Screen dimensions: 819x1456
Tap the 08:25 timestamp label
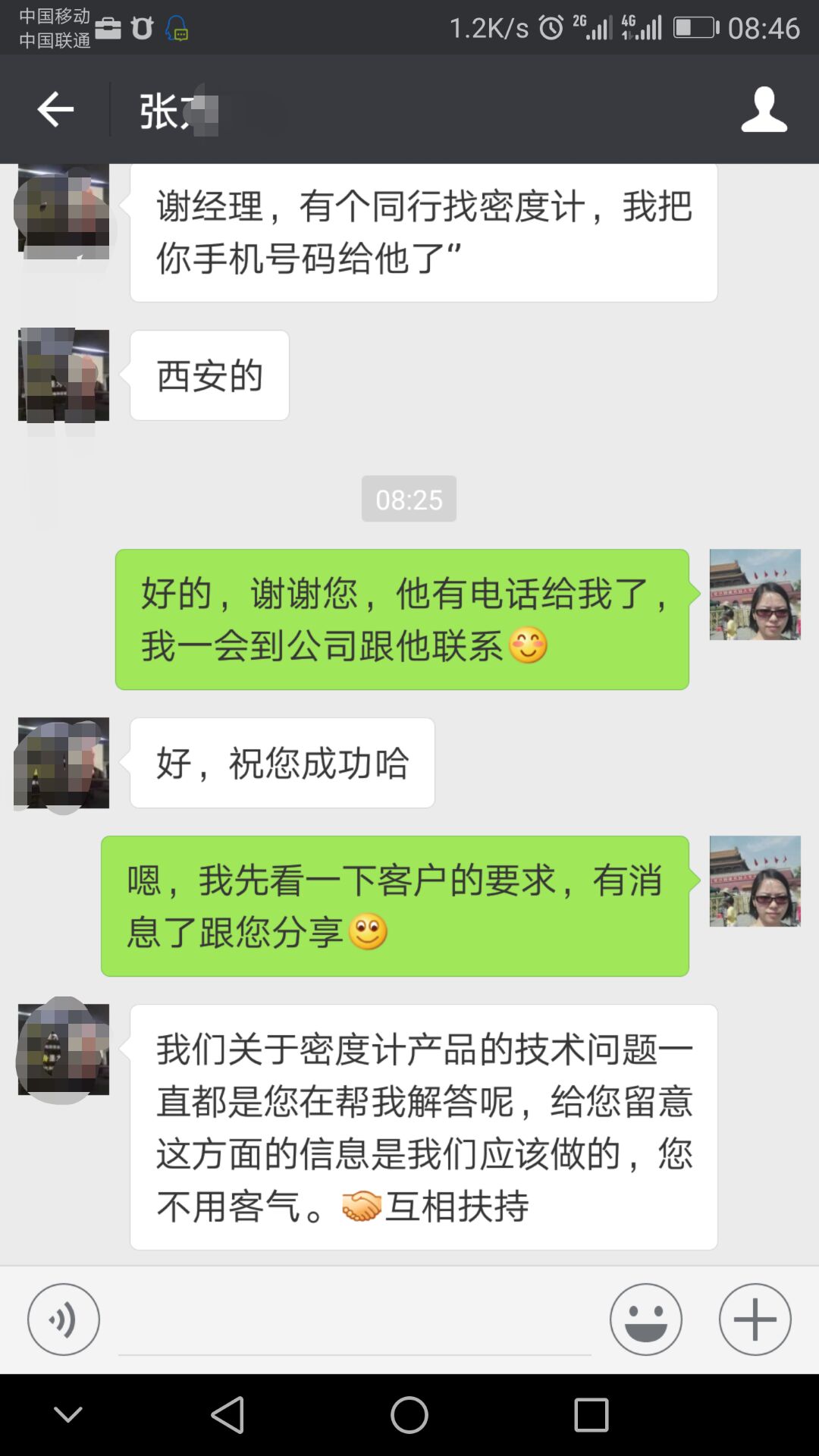[x=409, y=499]
